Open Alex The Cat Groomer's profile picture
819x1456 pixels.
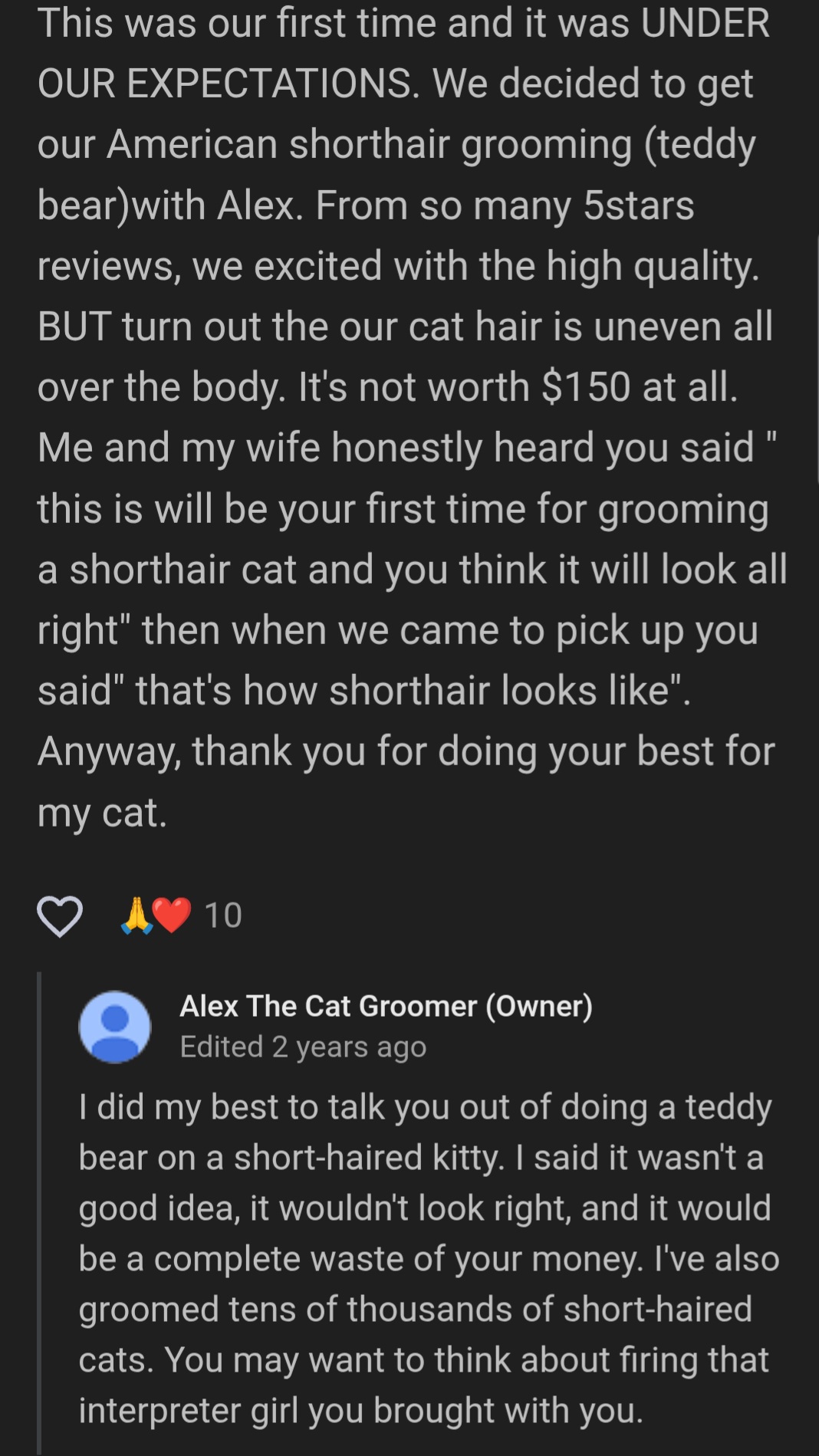click(x=115, y=1027)
